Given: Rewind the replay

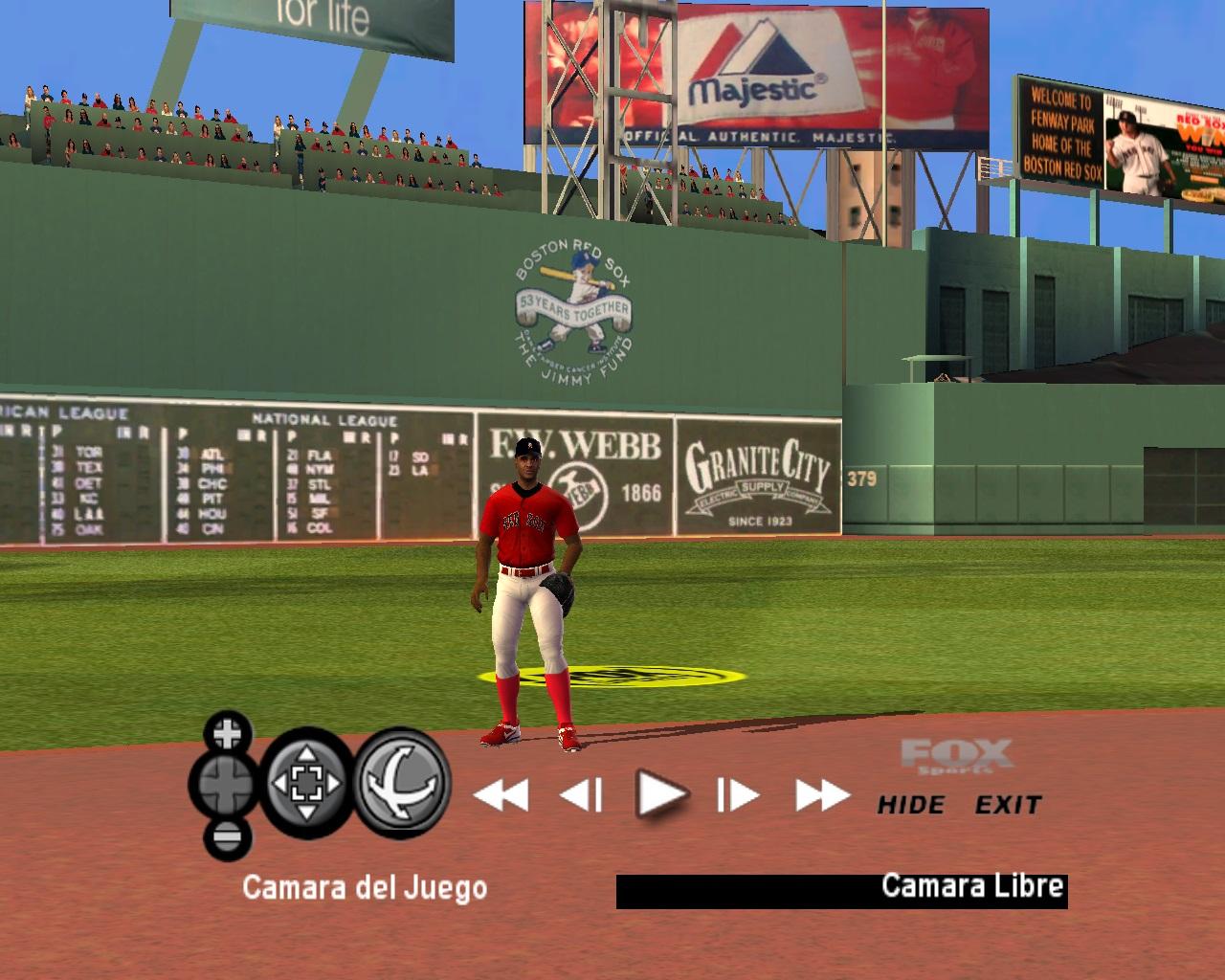Looking at the screenshot, I should (x=501, y=794).
